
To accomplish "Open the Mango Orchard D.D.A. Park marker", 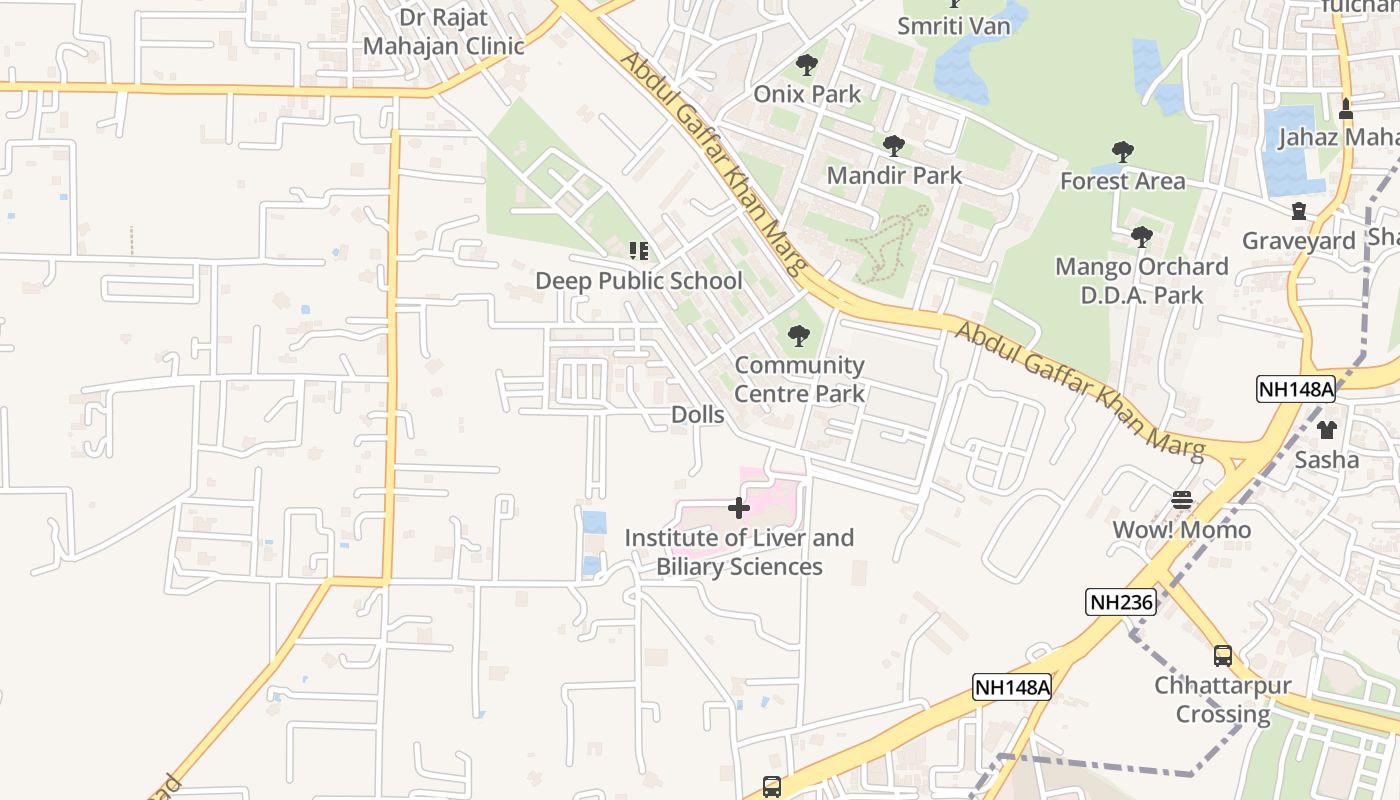I will coord(1141,237).
